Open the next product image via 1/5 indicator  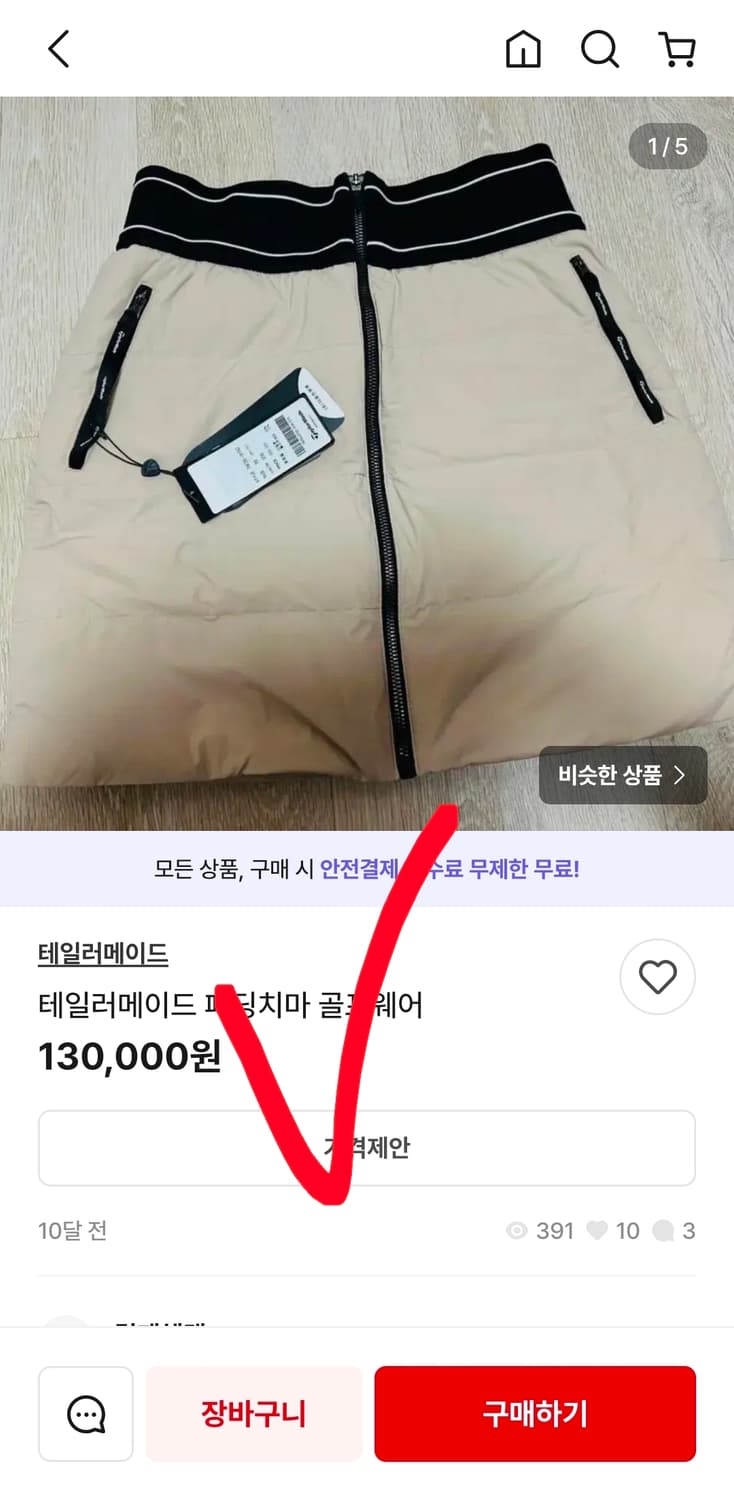pos(666,146)
